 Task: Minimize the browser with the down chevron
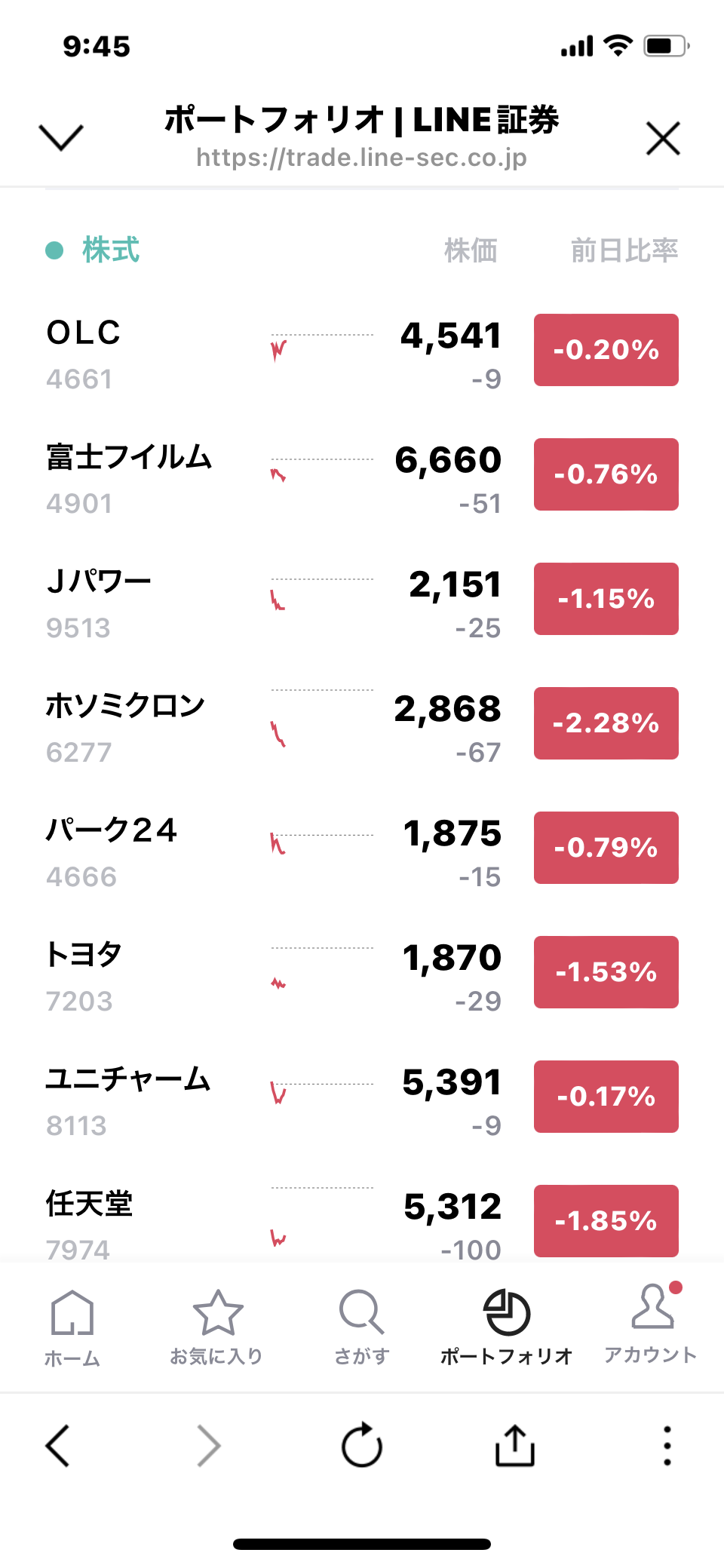tap(60, 137)
